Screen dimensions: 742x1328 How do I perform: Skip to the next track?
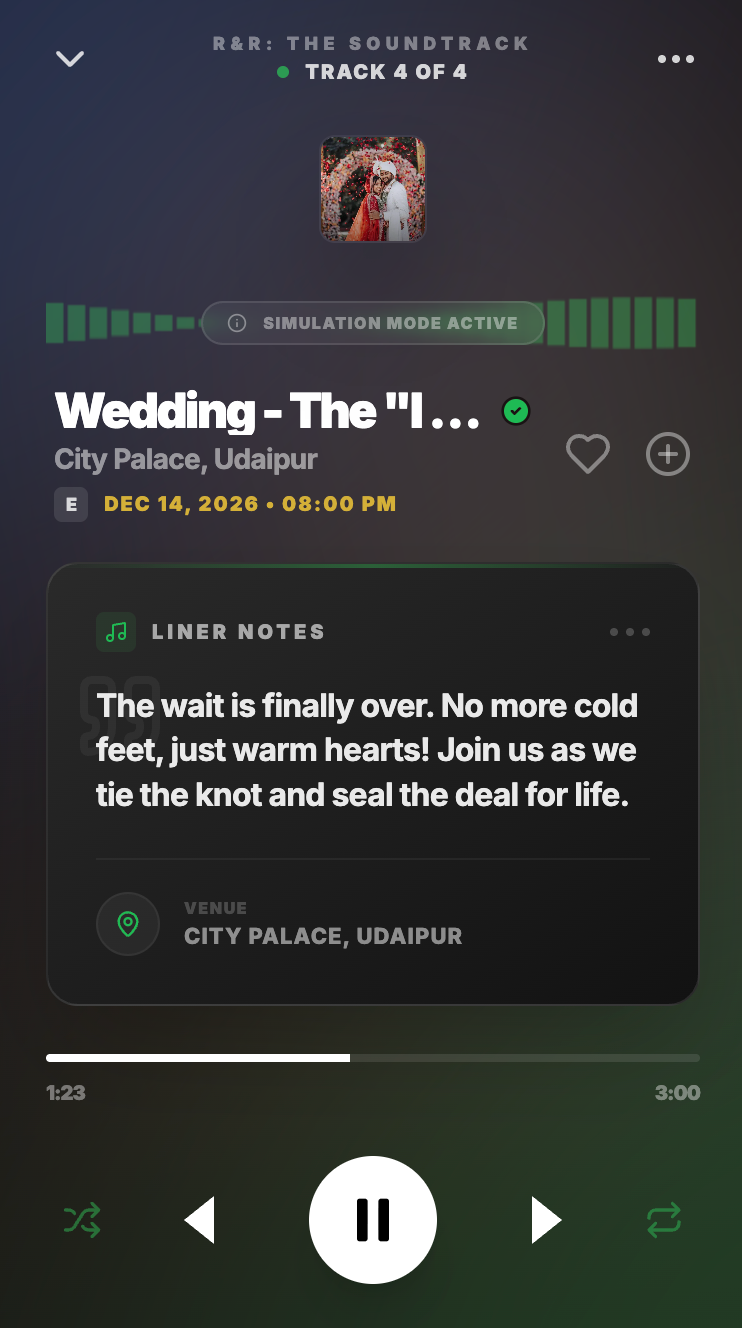[545, 1220]
